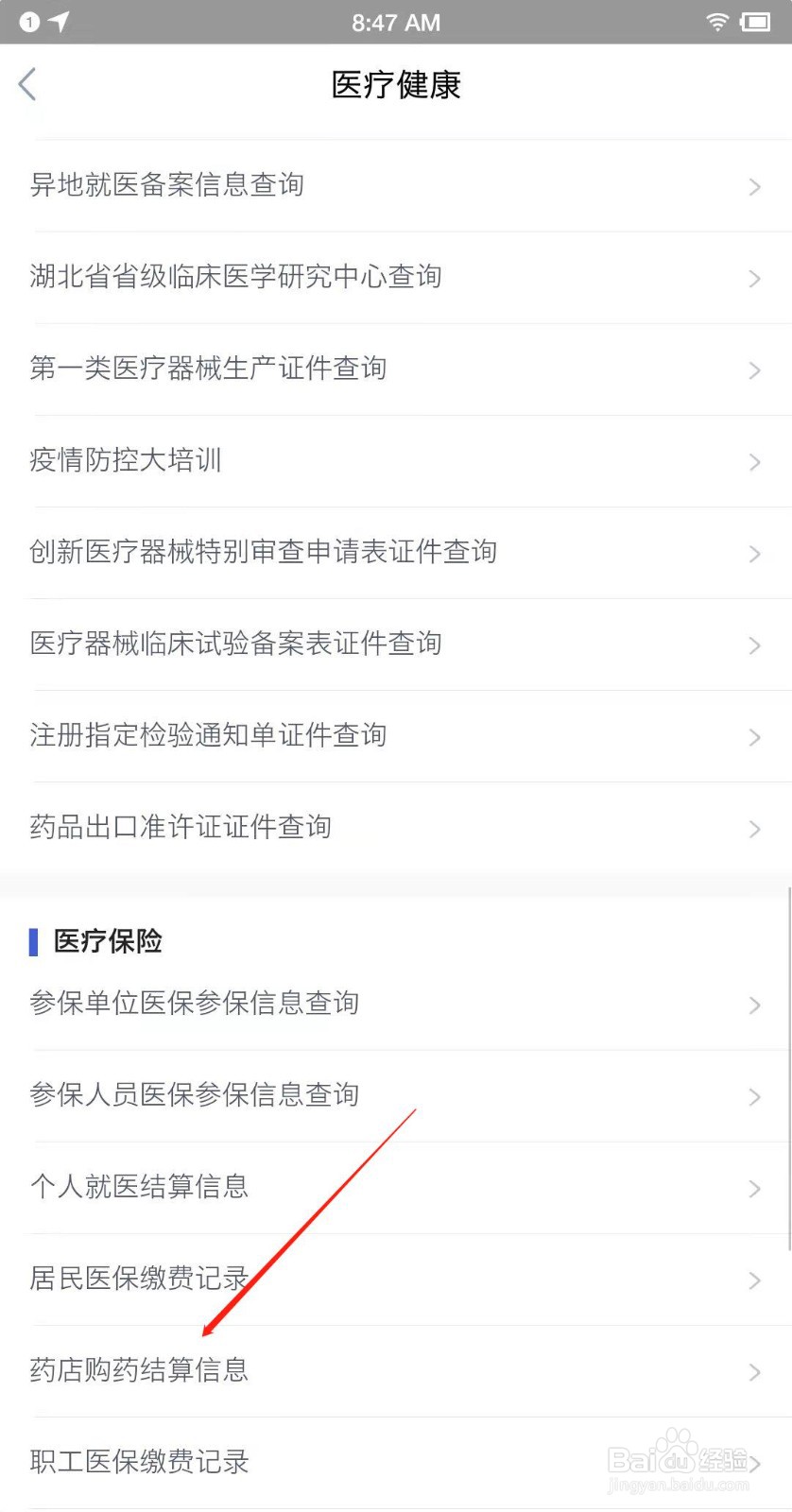Expand the chevron next to 药品出口准许证证件查询
The image size is (792, 1512).
click(x=754, y=829)
